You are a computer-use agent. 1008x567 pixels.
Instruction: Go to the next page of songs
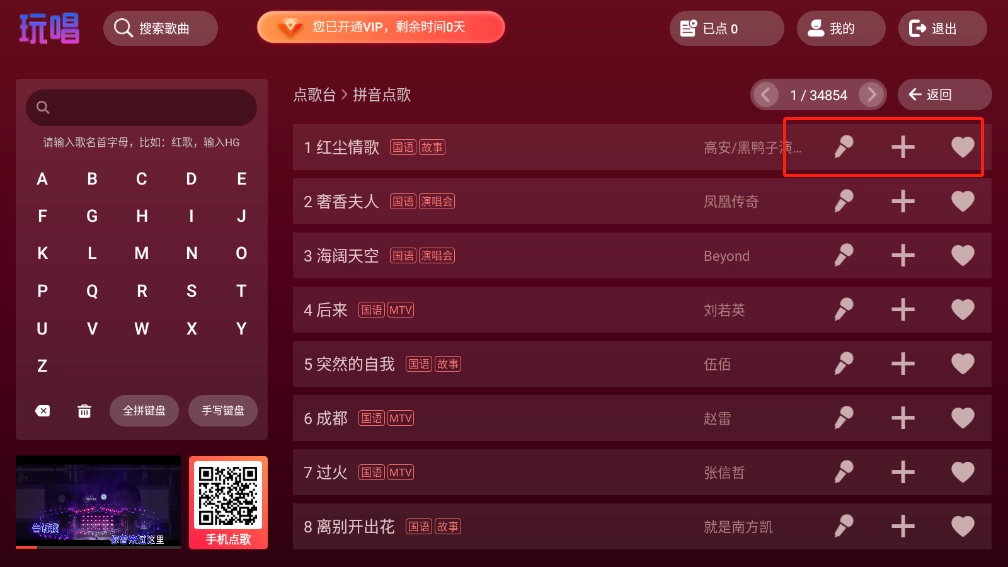872,95
